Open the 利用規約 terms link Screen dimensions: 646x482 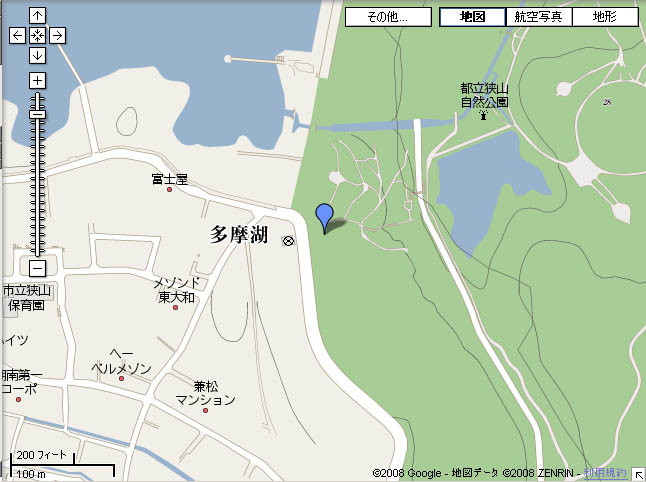coord(605,472)
